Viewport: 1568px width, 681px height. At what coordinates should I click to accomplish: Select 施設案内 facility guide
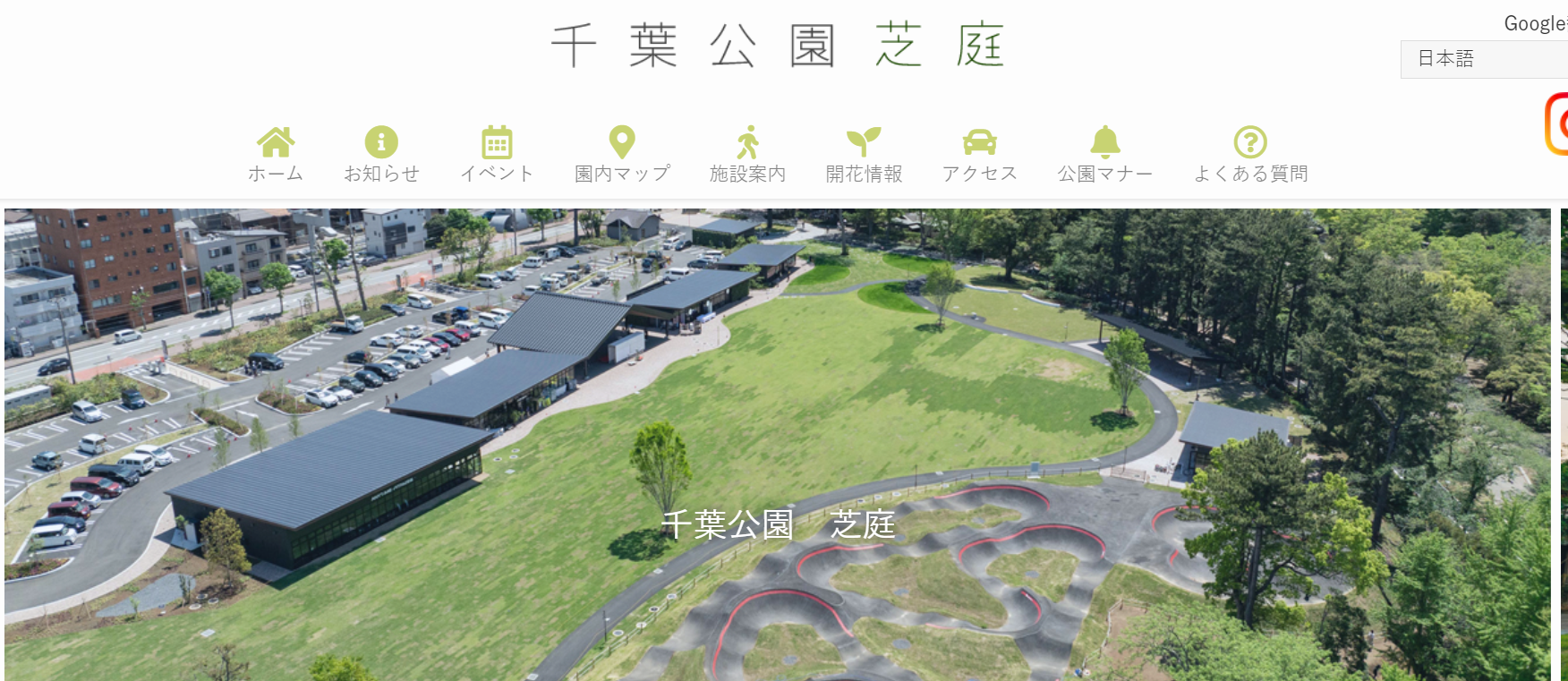click(747, 155)
